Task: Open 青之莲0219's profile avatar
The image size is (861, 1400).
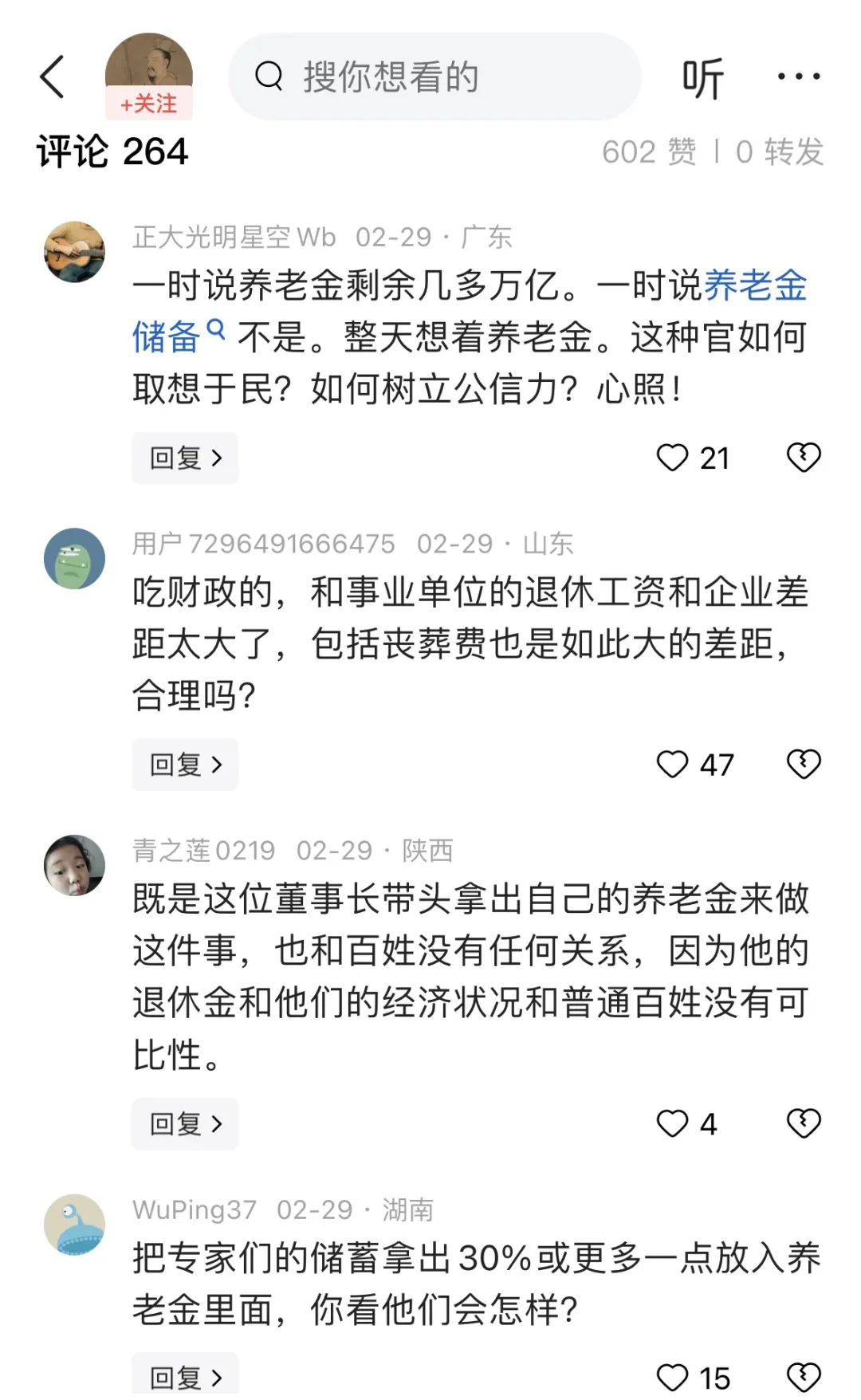Action: pos(74,866)
